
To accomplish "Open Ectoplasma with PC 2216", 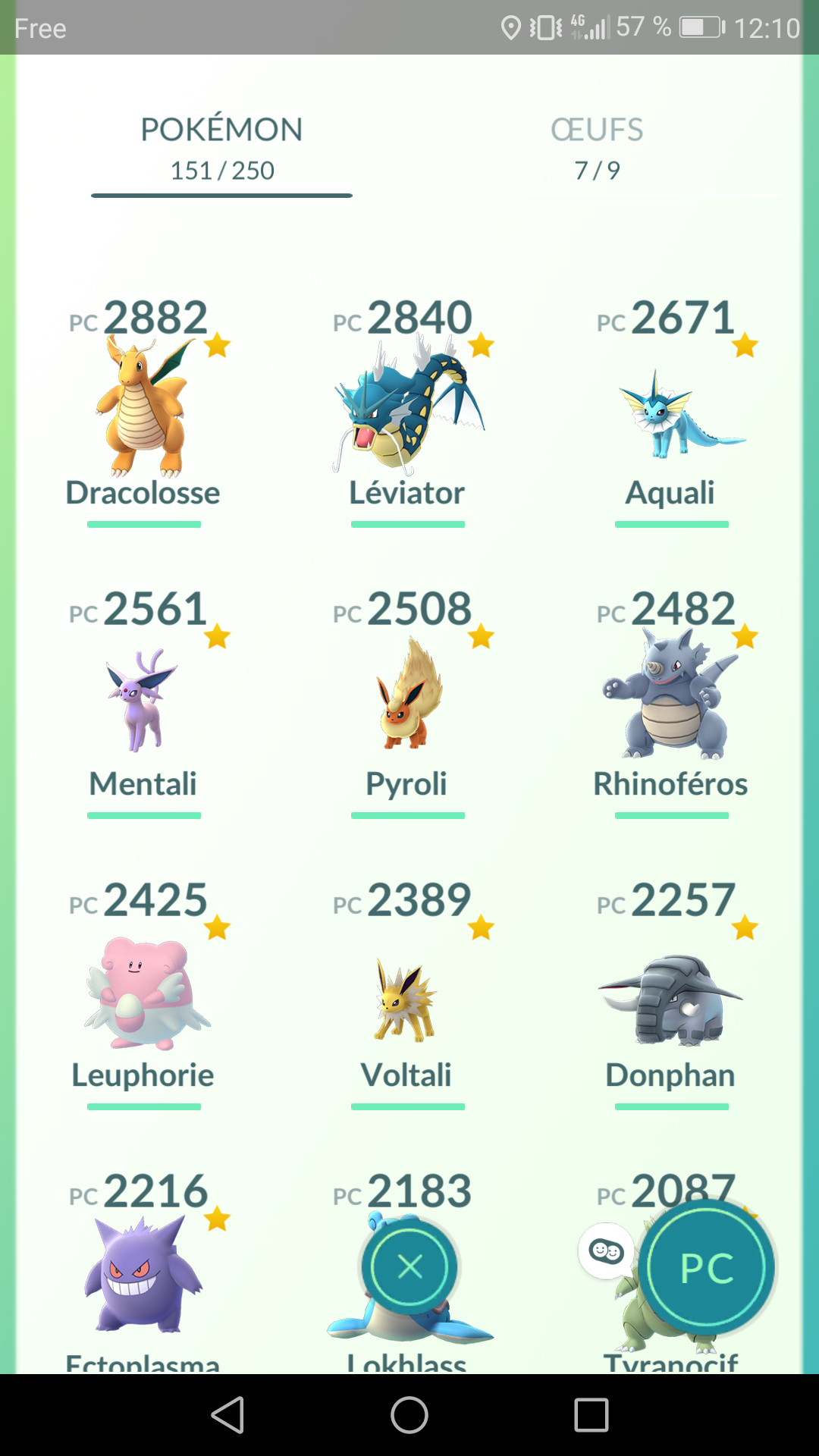I will (143, 1274).
